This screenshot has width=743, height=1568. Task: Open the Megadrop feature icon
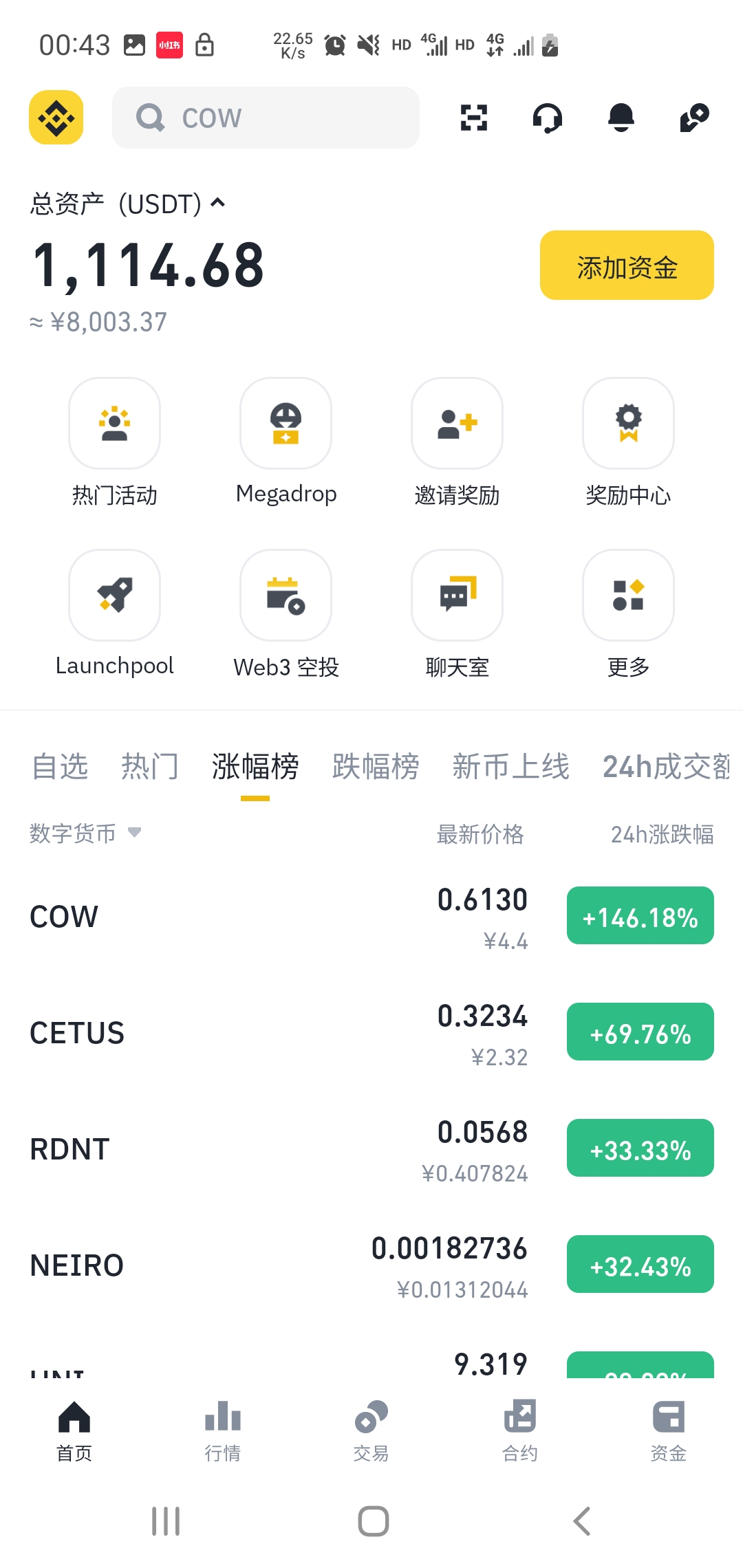pyautogui.click(x=286, y=424)
